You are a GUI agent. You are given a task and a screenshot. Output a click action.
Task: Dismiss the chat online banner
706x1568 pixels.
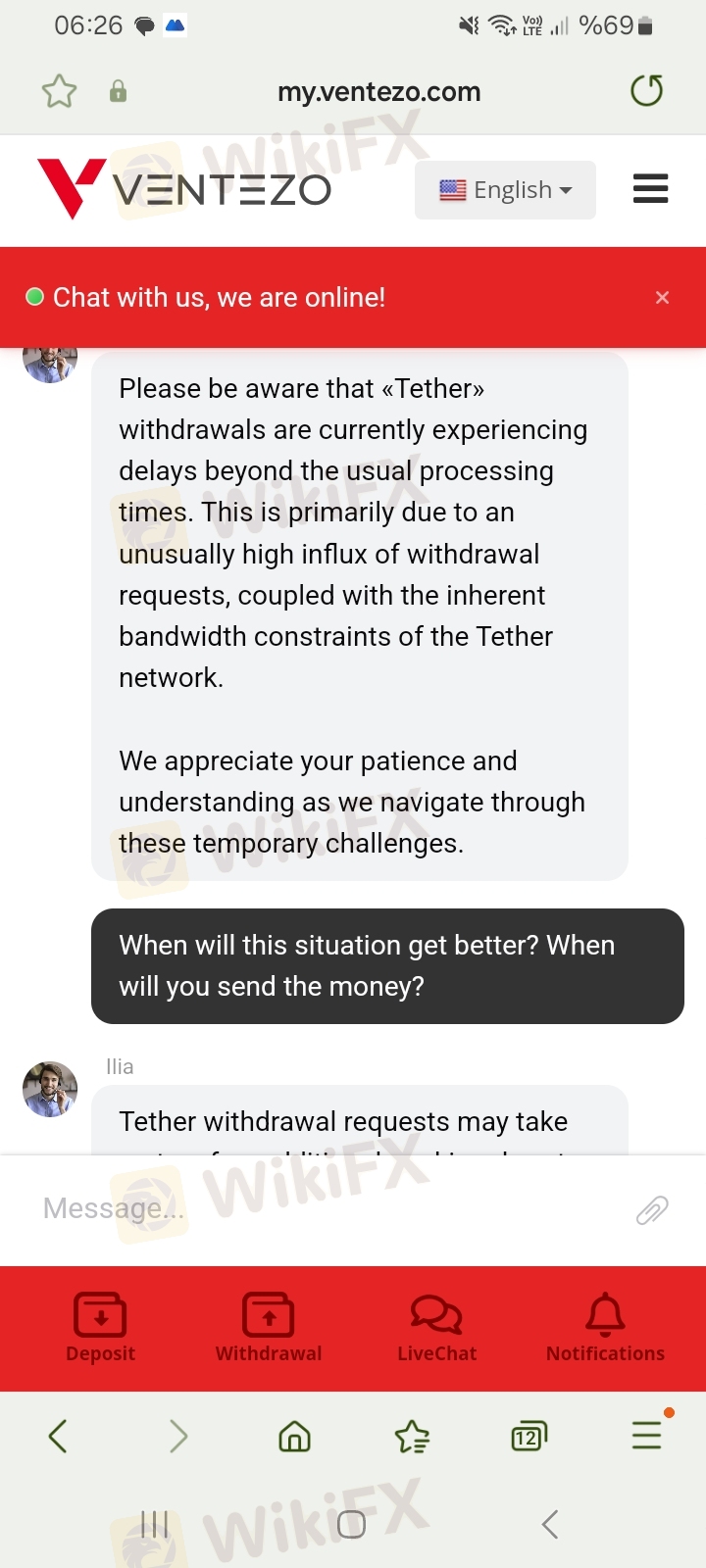coord(662,298)
